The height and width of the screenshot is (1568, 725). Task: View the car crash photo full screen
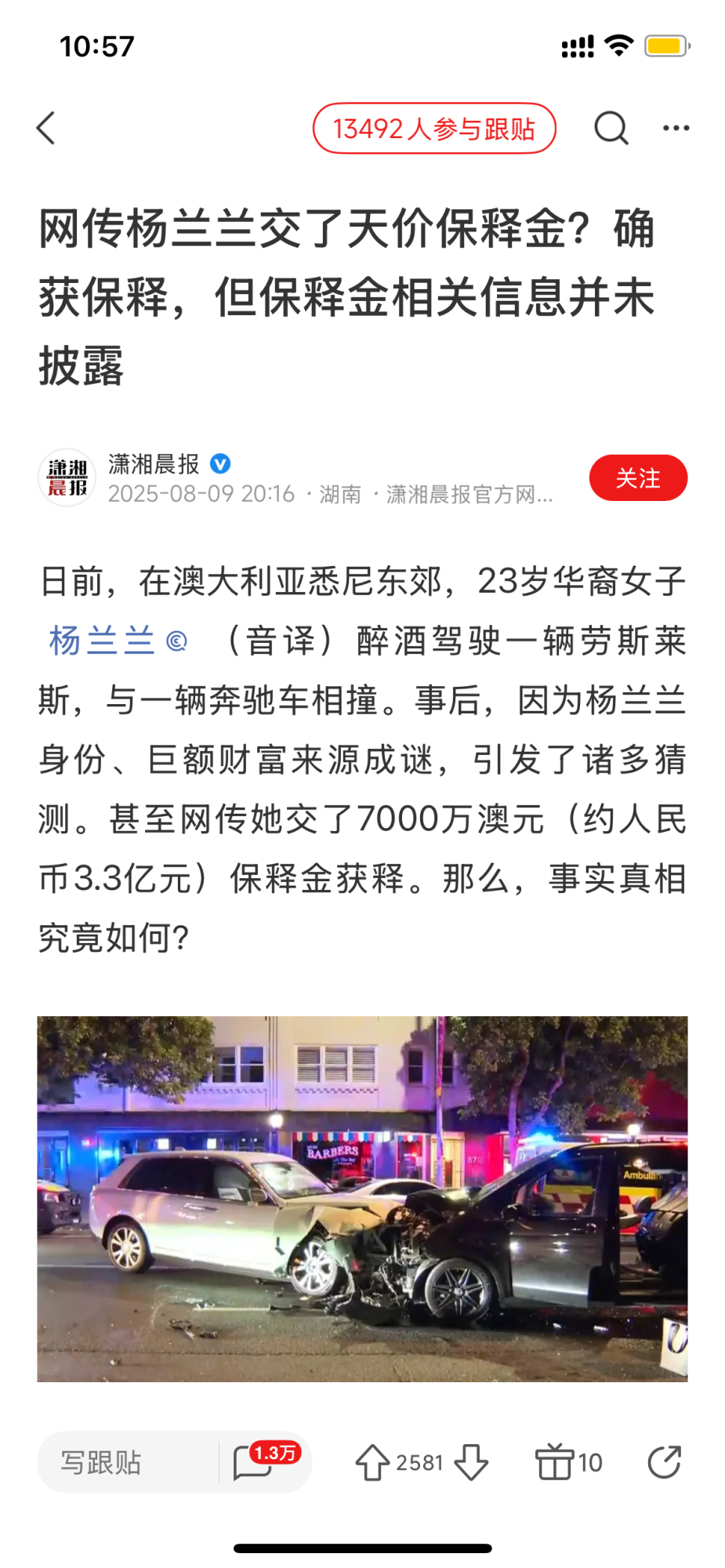[x=362, y=1198]
